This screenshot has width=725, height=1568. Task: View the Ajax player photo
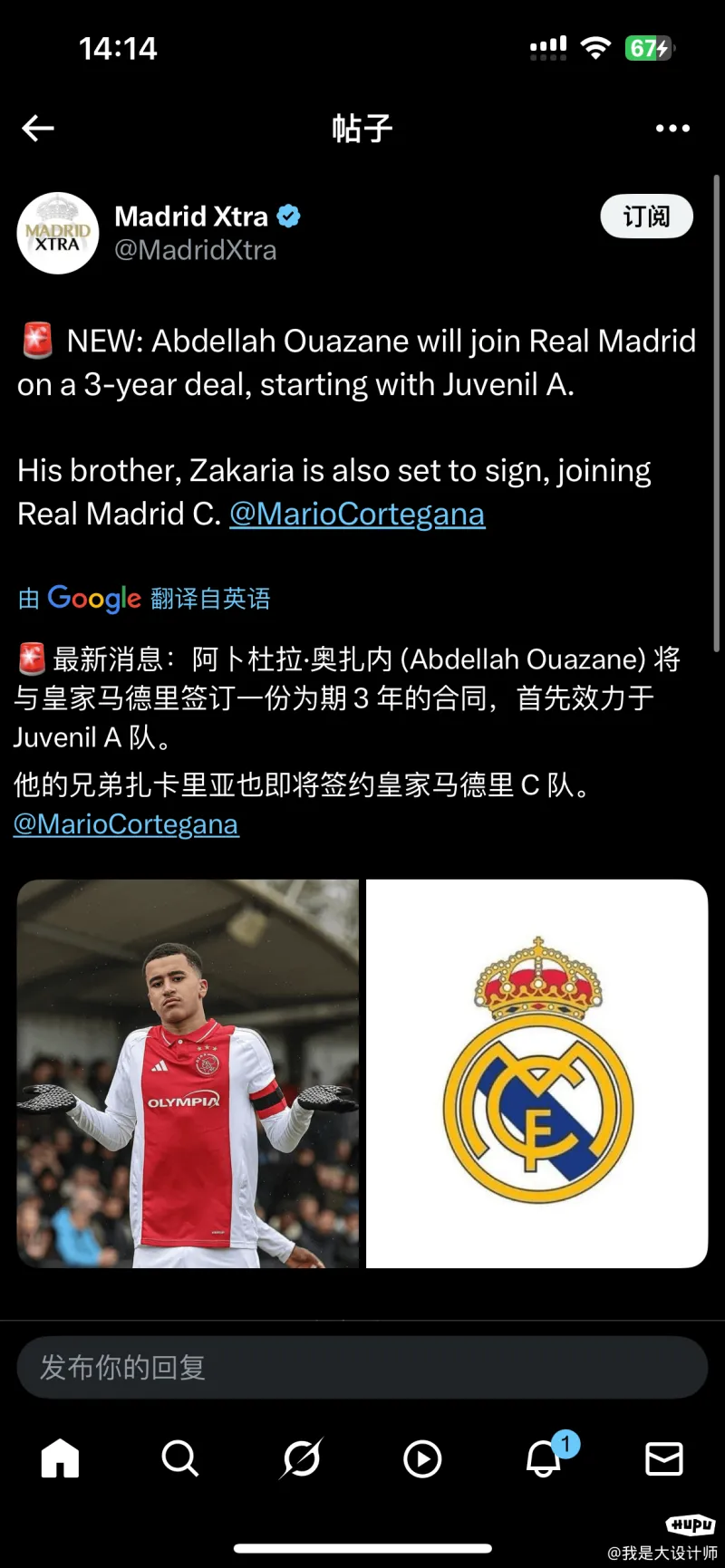click(188, 1073)
